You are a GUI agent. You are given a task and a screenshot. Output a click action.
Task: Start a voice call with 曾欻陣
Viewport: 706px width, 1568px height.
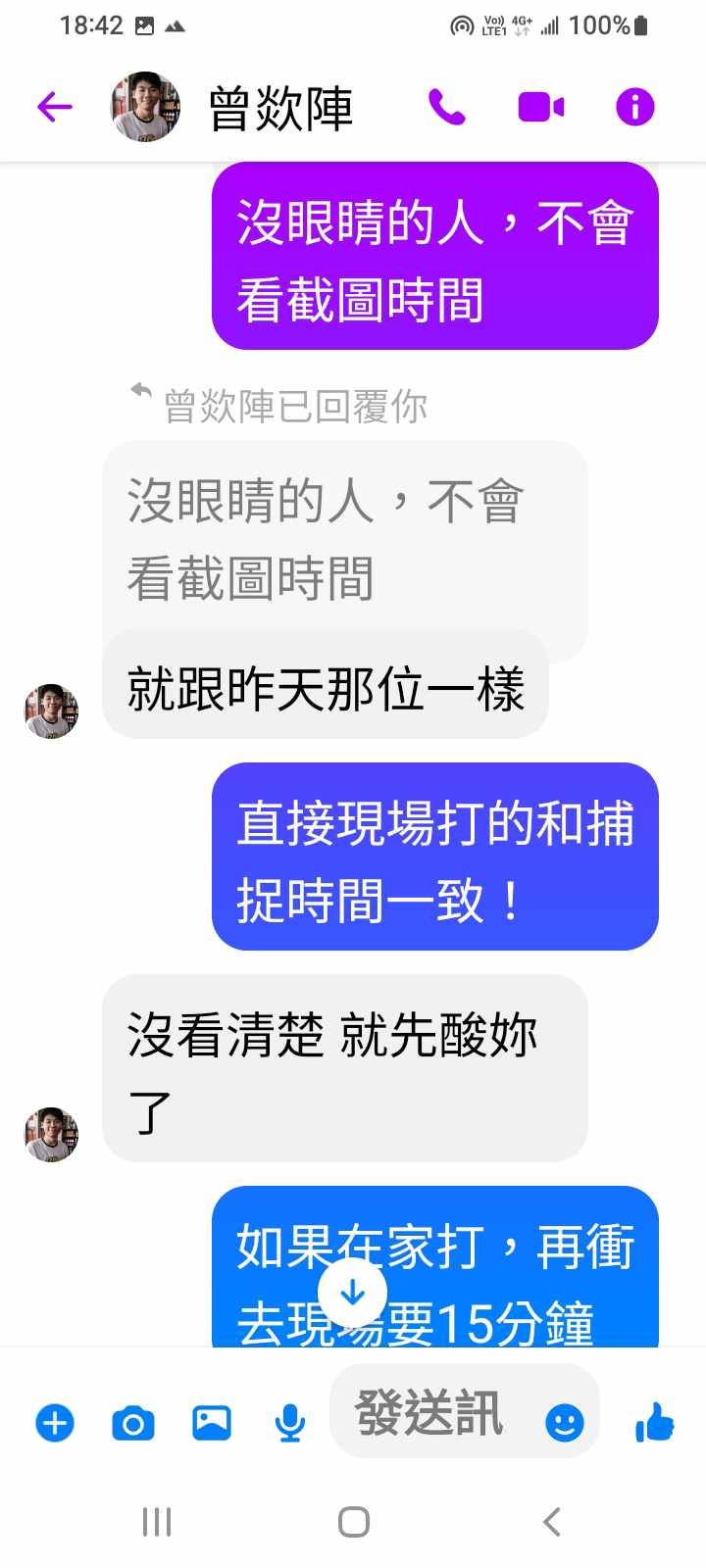point(447,107)
